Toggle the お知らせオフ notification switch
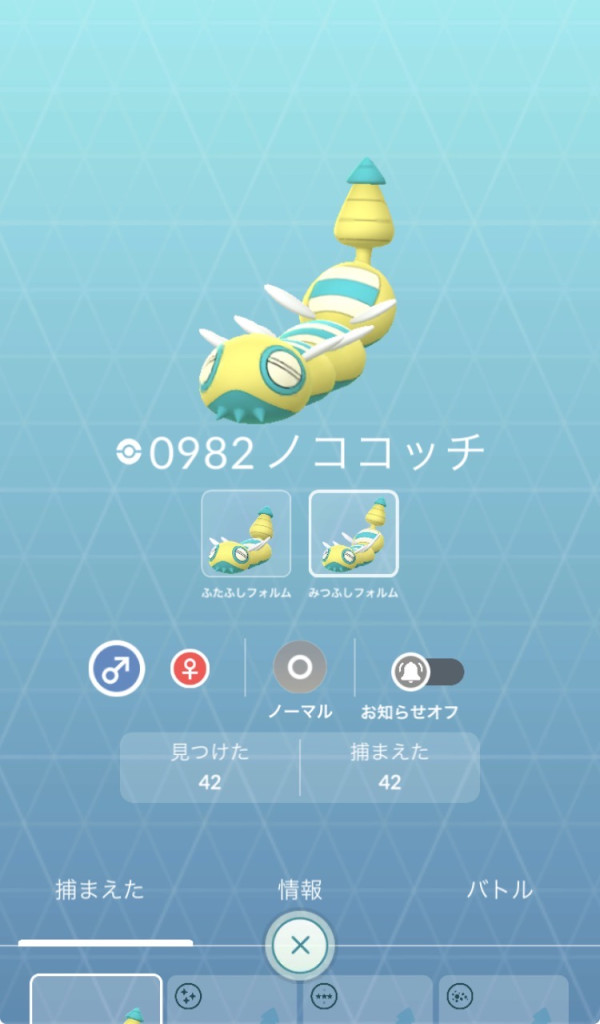Screen dimensions: 600x1024 click(427, 672)
